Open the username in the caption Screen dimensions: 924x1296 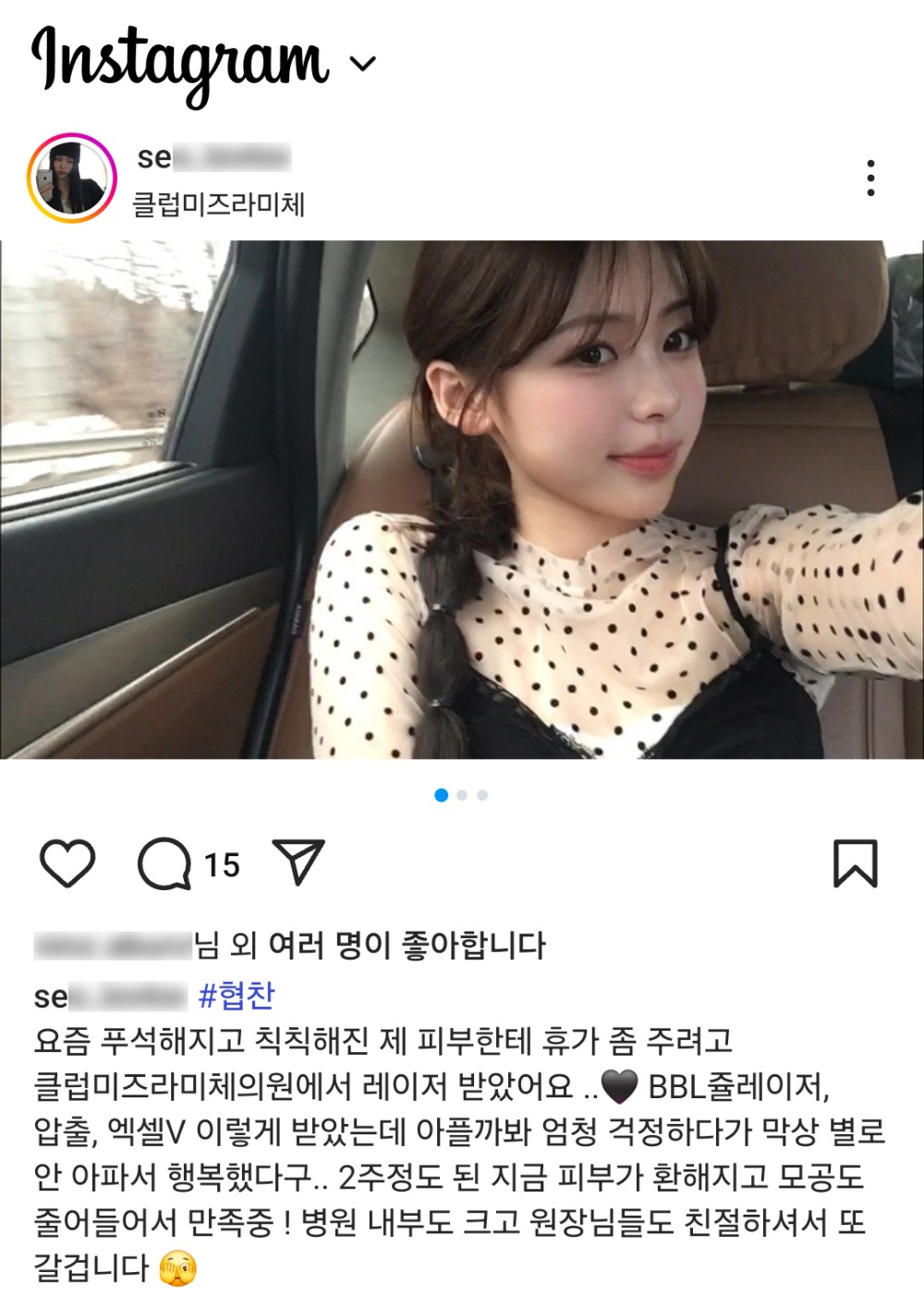pyautogui.click(x=109, y=996)
